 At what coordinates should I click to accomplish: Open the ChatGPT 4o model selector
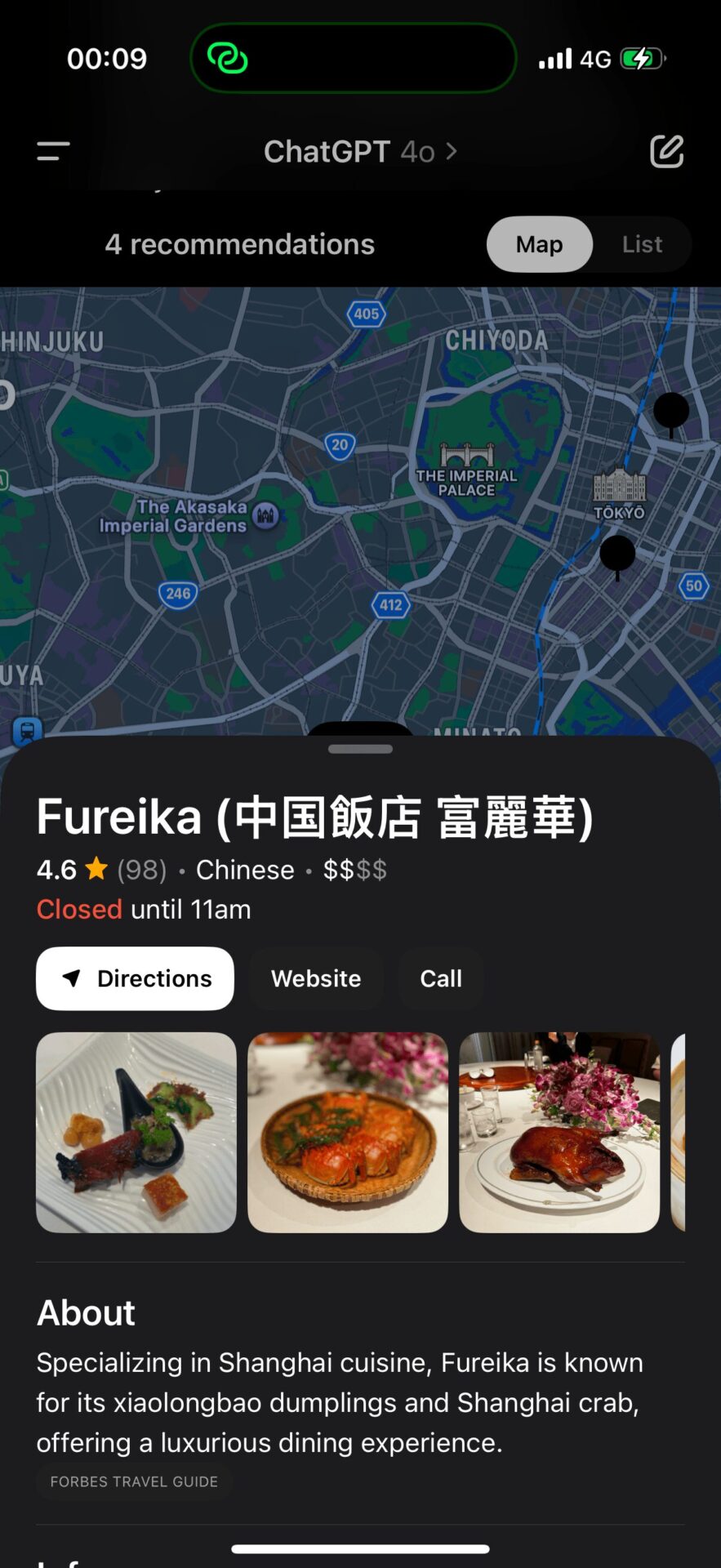360,151
